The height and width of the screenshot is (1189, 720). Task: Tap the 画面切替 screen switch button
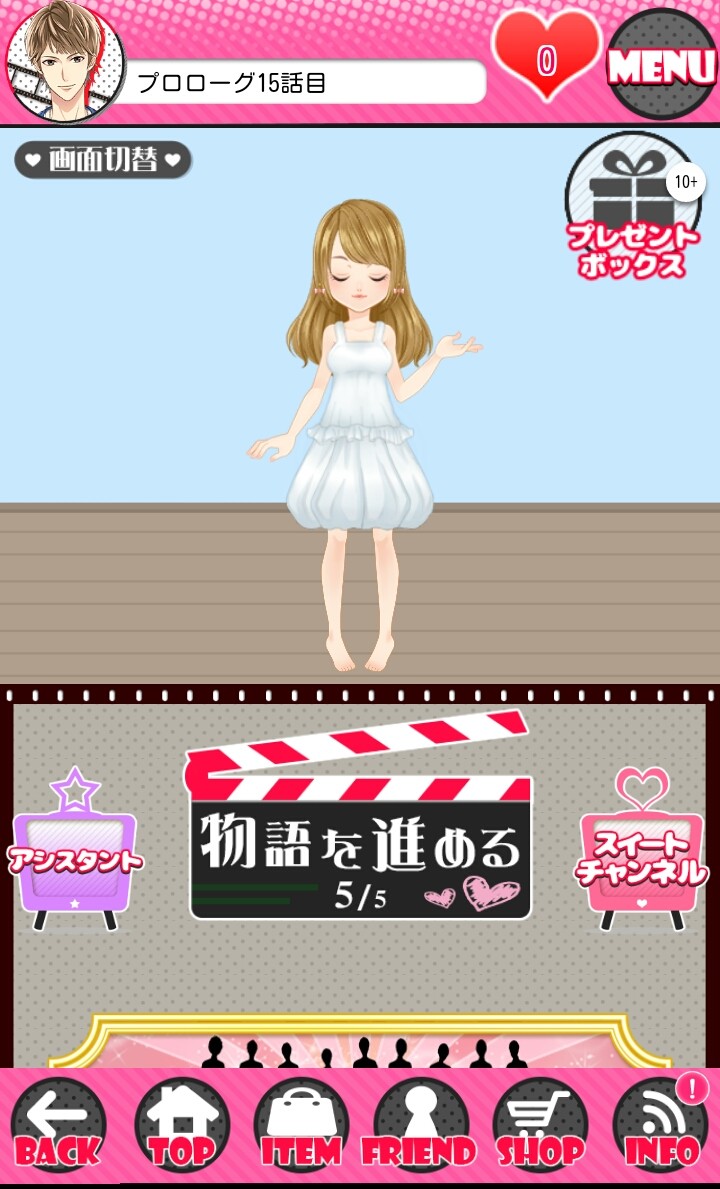(x=103, y=160)
